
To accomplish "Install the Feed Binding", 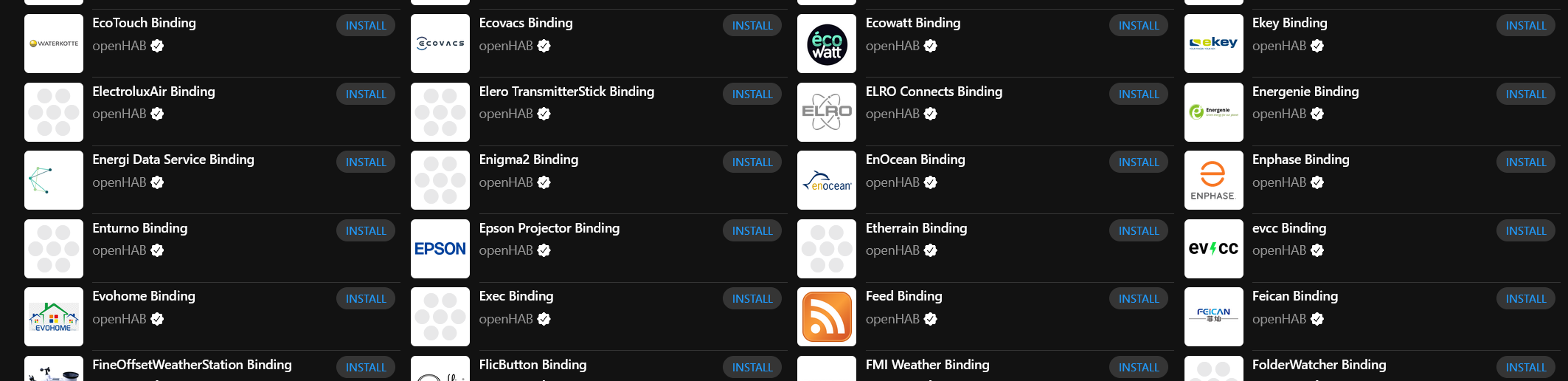I will pyautogui.click(x=1138, y=299).
